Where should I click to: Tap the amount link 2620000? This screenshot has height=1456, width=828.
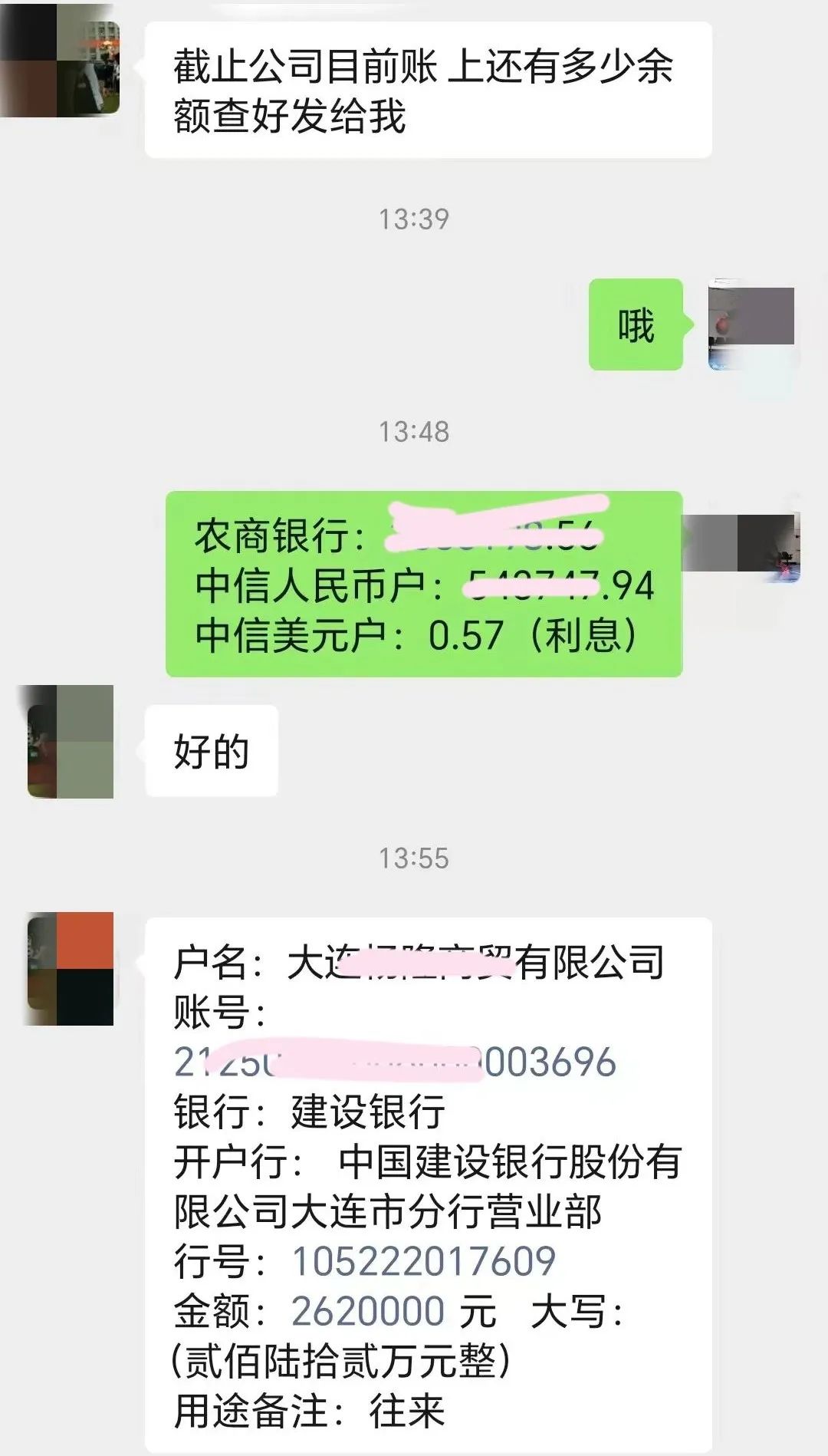click(368, 1311)
